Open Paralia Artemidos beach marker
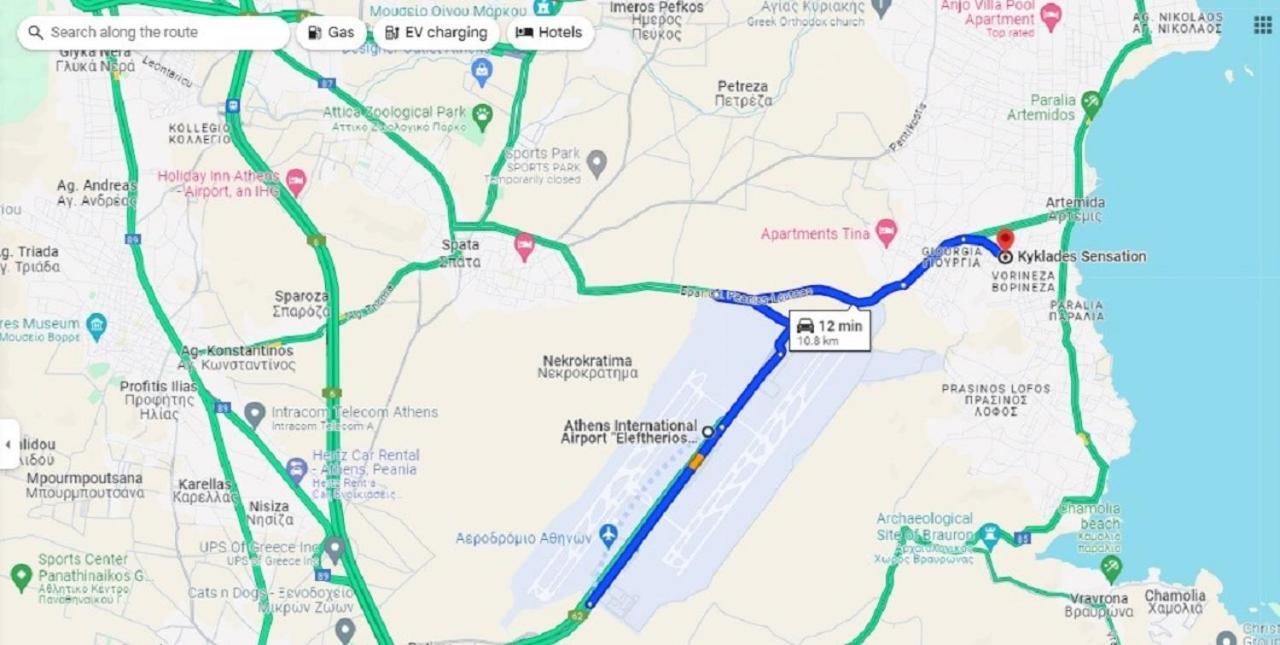The height and width of the screenshot is (645, 1280). pos(1091,102)
